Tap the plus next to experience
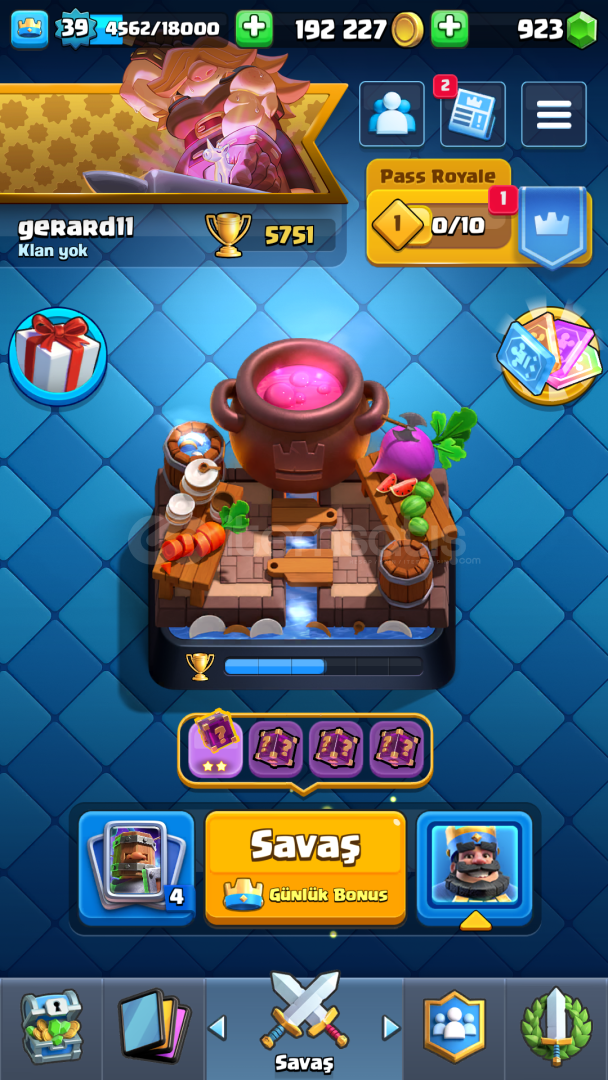The width and height of the screenshot is (608, 1080). [254, 29]
